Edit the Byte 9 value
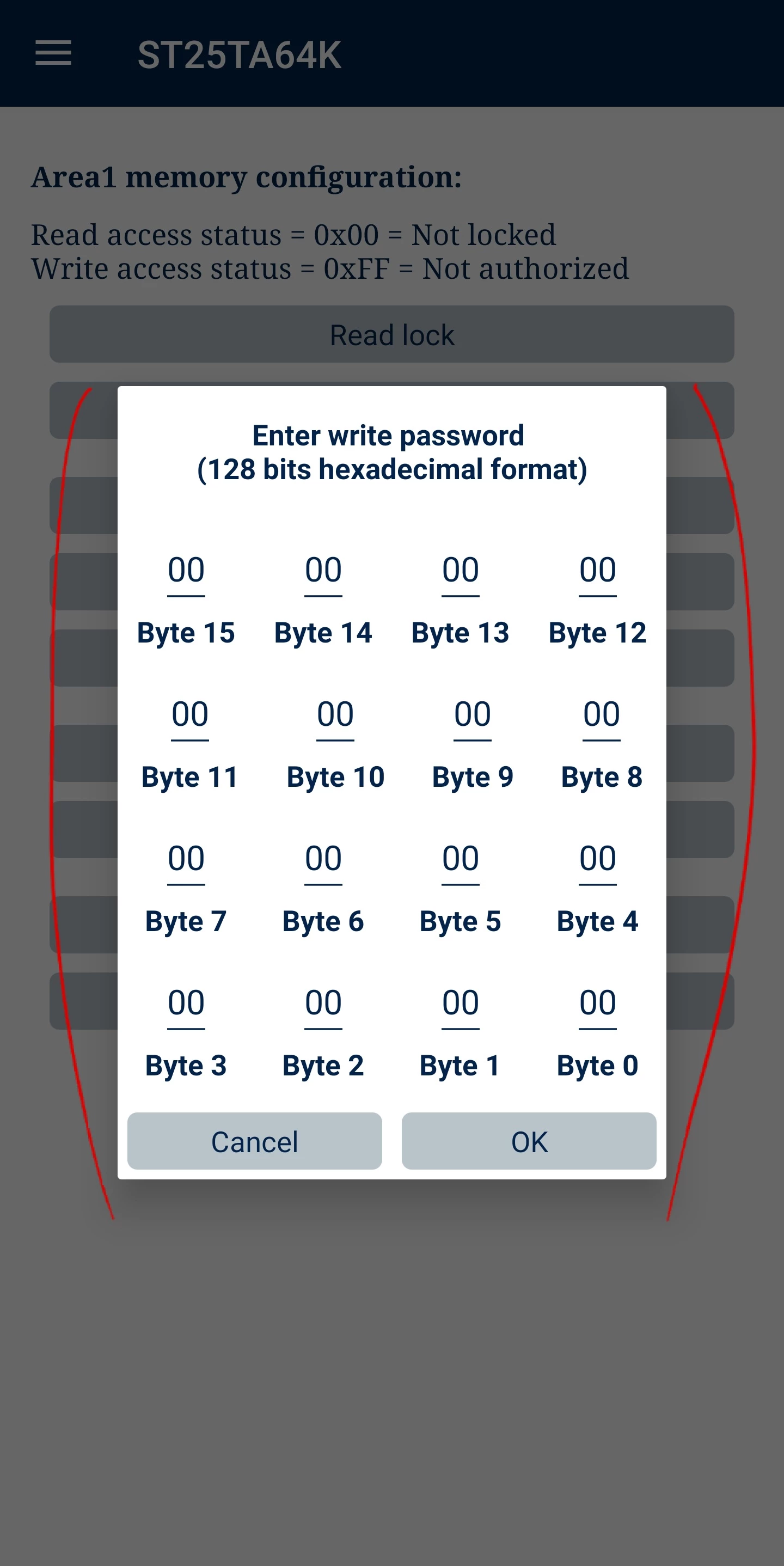Screen dimensions: 784x1566 (x=473, y=716)
